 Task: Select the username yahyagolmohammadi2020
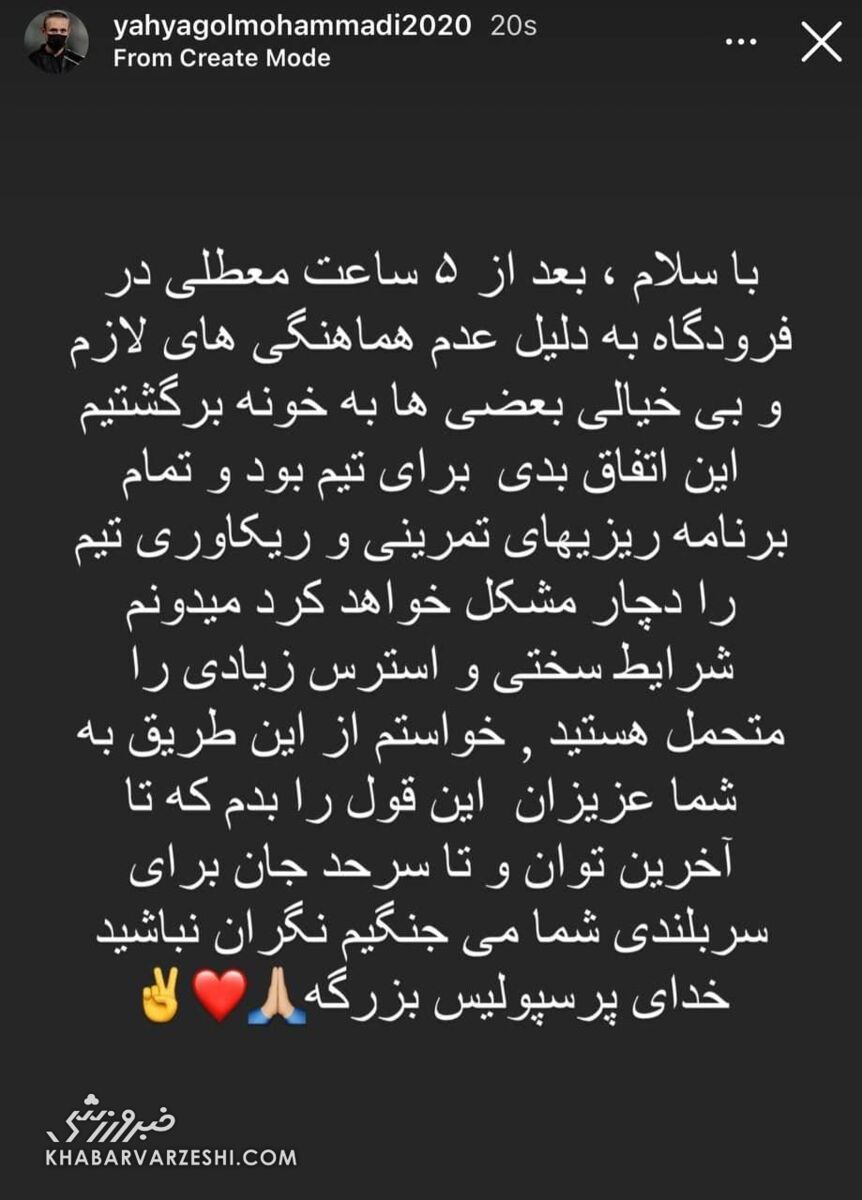pyautogui.click(x=290, y=29)
